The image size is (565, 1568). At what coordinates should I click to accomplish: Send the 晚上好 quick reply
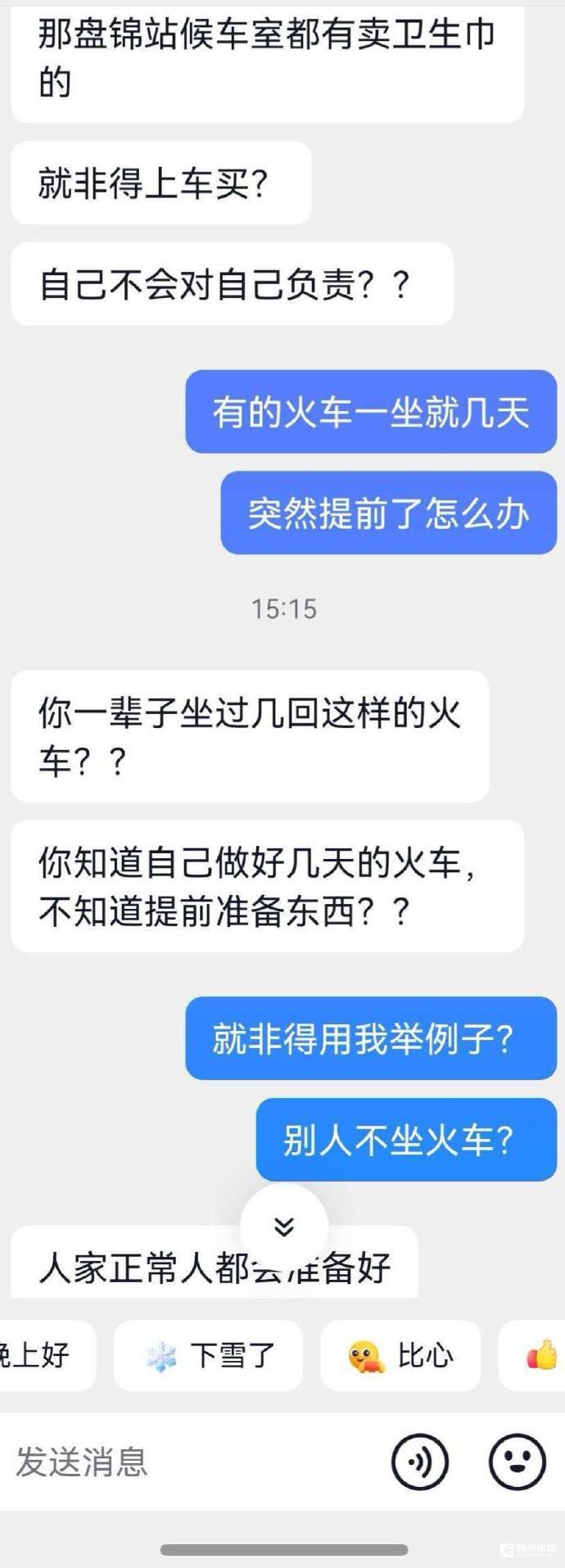click(41, 1356)
